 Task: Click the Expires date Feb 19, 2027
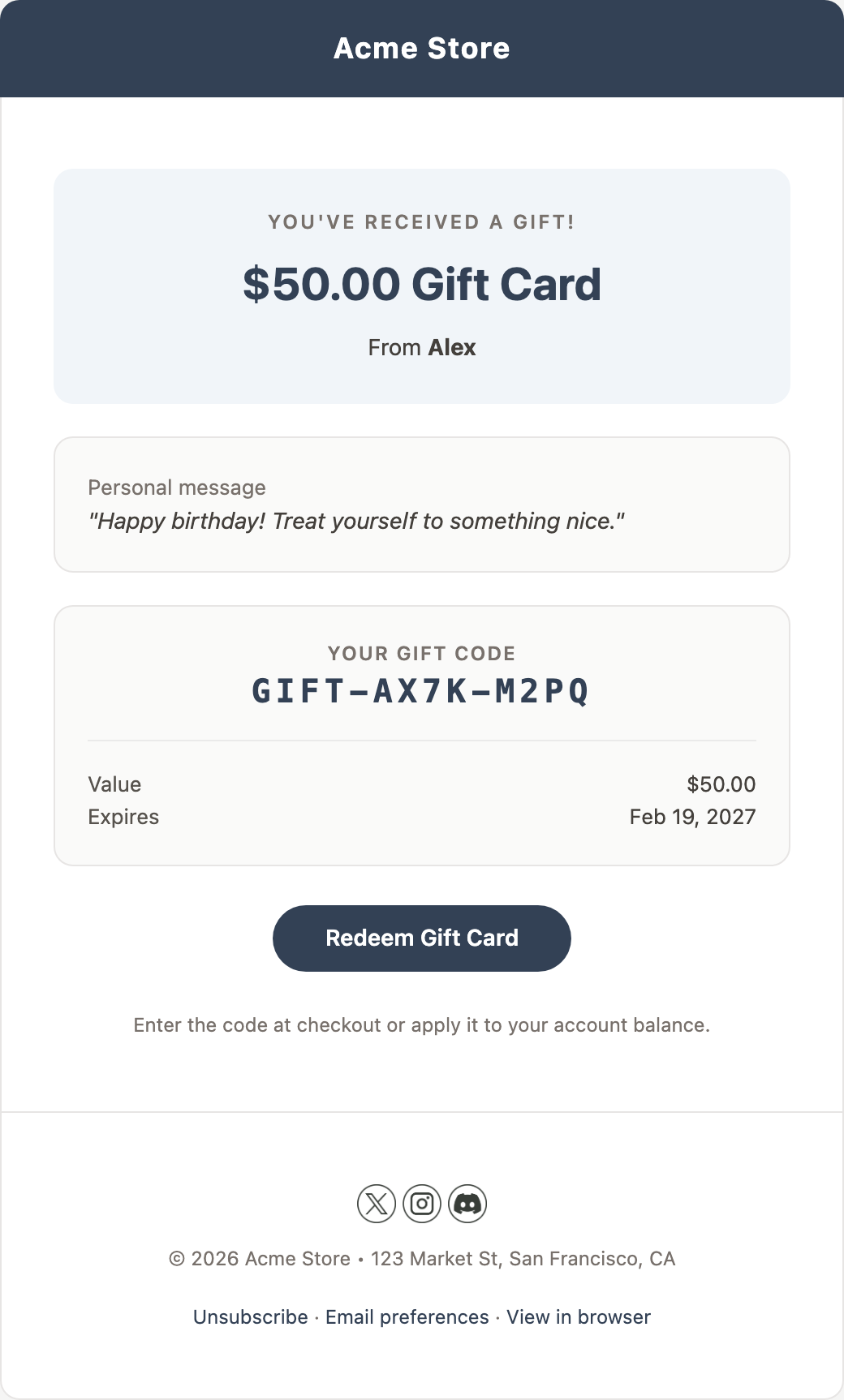click(x=693, y=817)
